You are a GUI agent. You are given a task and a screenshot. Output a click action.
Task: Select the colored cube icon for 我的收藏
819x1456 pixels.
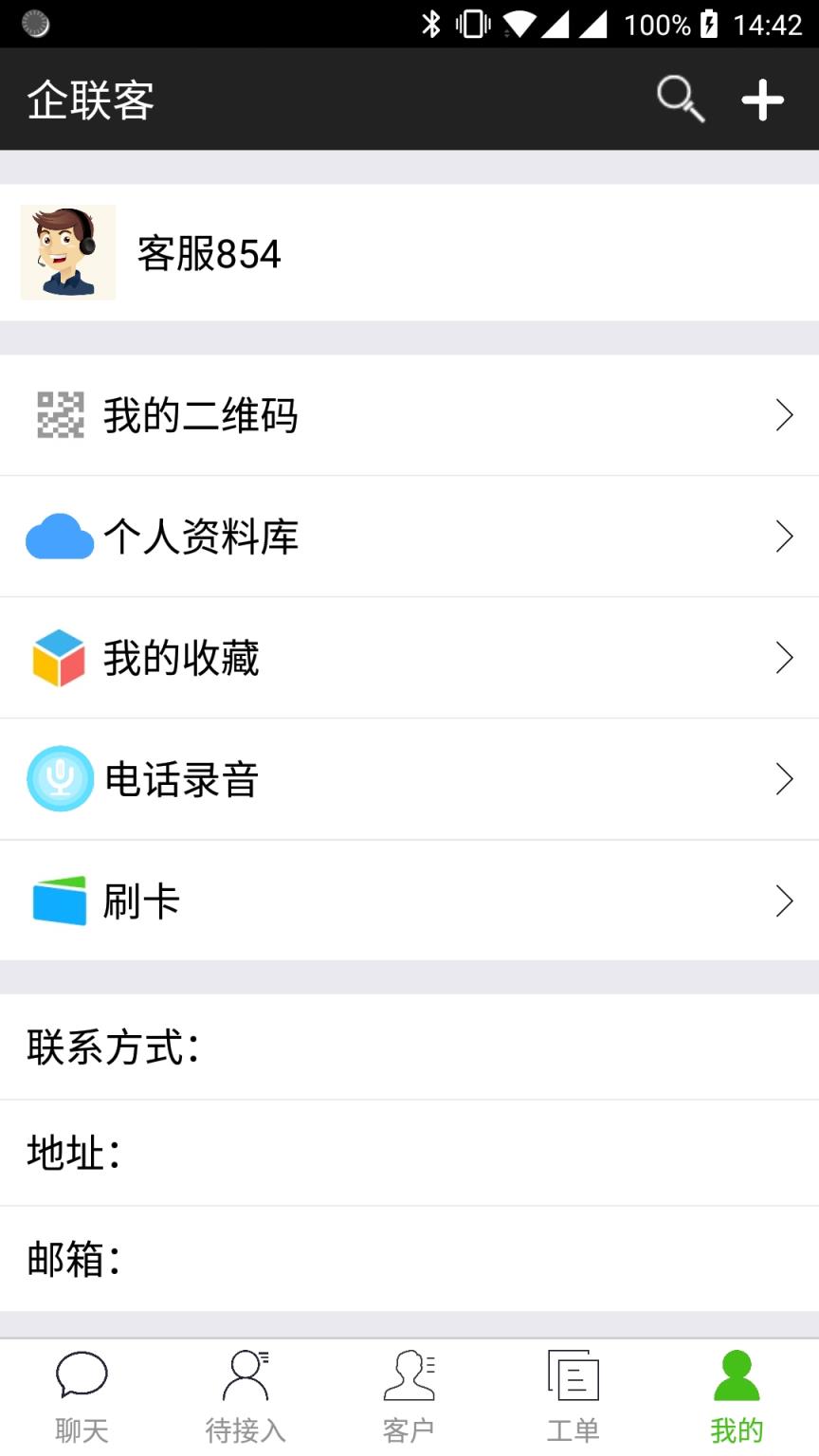pos(58,657)
